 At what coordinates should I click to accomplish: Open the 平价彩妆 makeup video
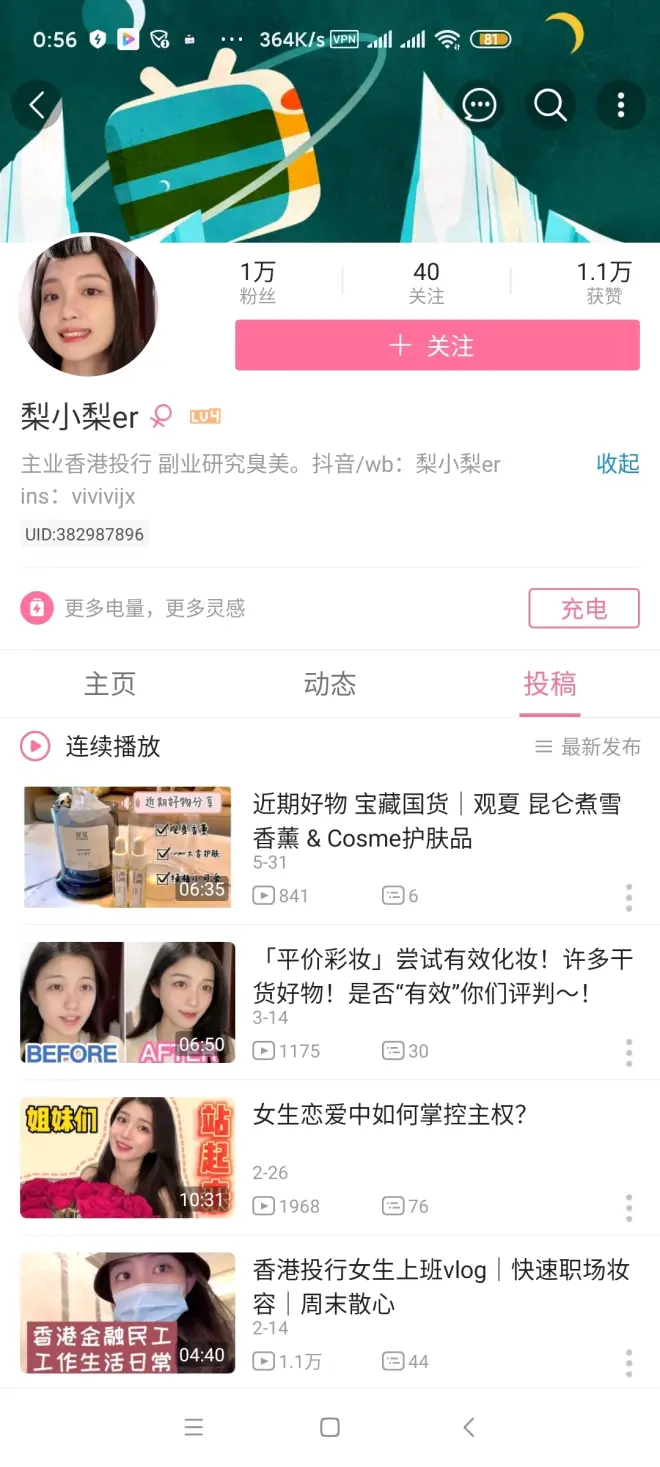coord(442,976)
